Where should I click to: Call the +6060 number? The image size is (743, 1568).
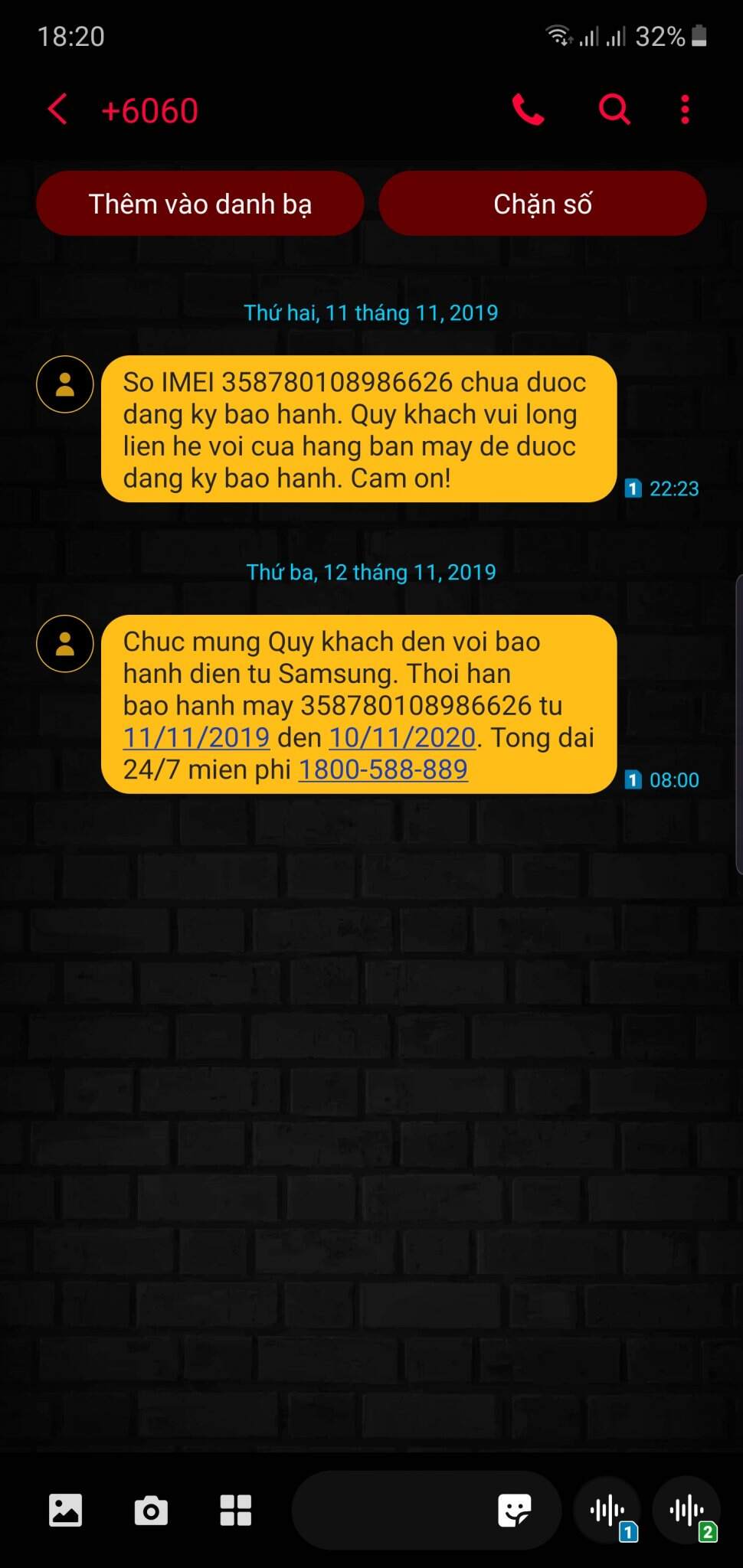[x=528, y=109]
